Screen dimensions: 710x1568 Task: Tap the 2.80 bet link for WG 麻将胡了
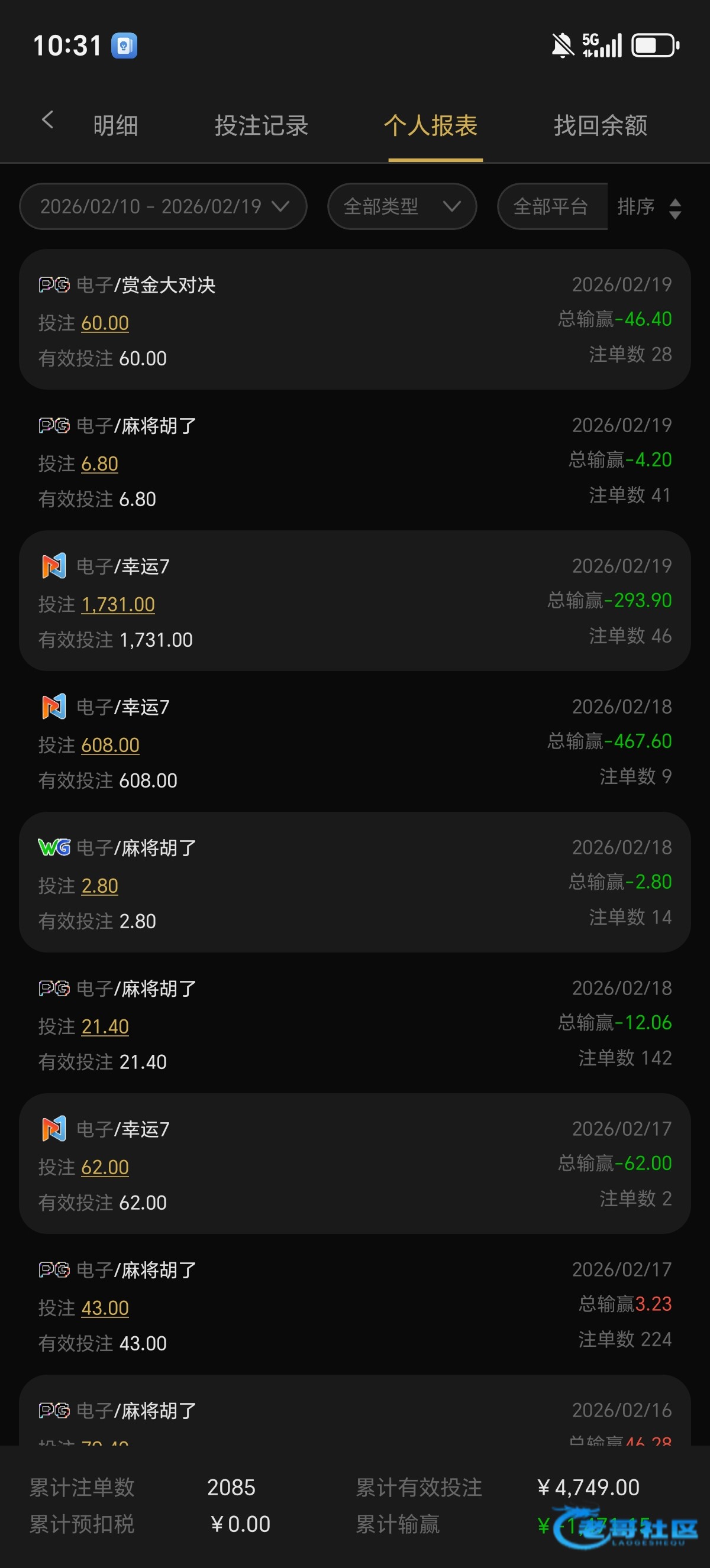pyautogui.click(x=100, y=886)
